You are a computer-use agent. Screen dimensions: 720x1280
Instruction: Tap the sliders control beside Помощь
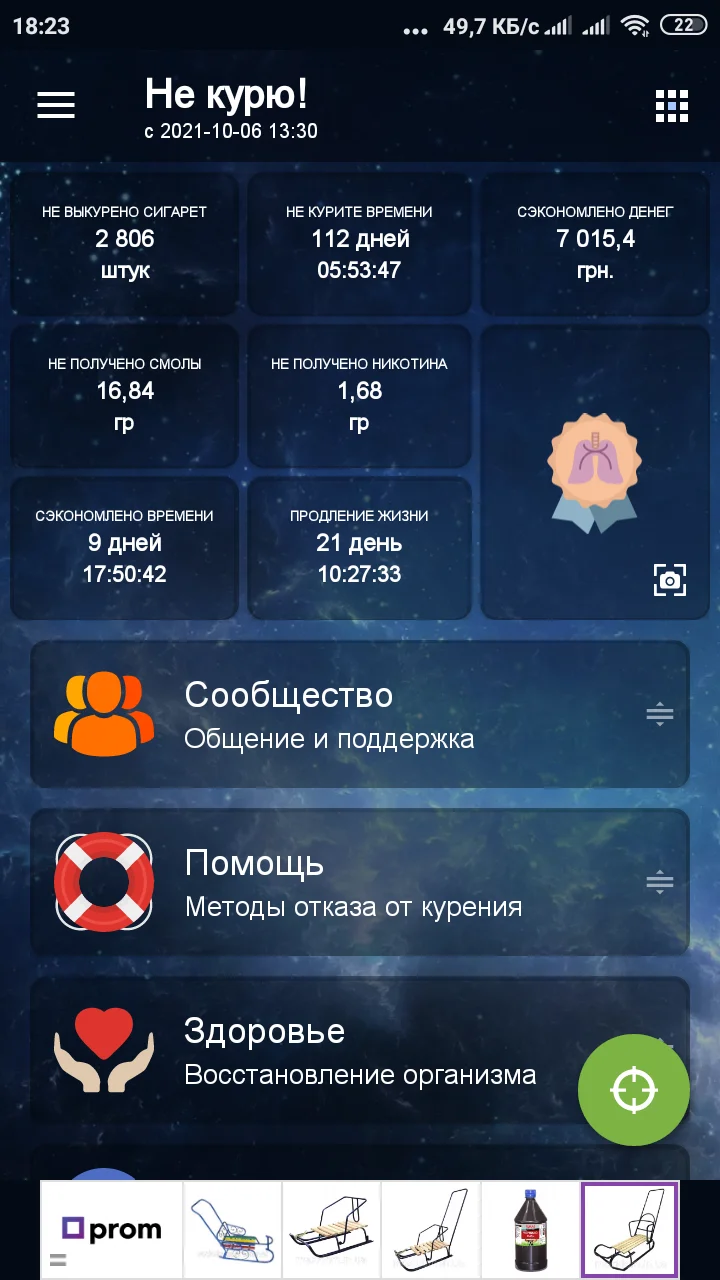click(660, 880)
